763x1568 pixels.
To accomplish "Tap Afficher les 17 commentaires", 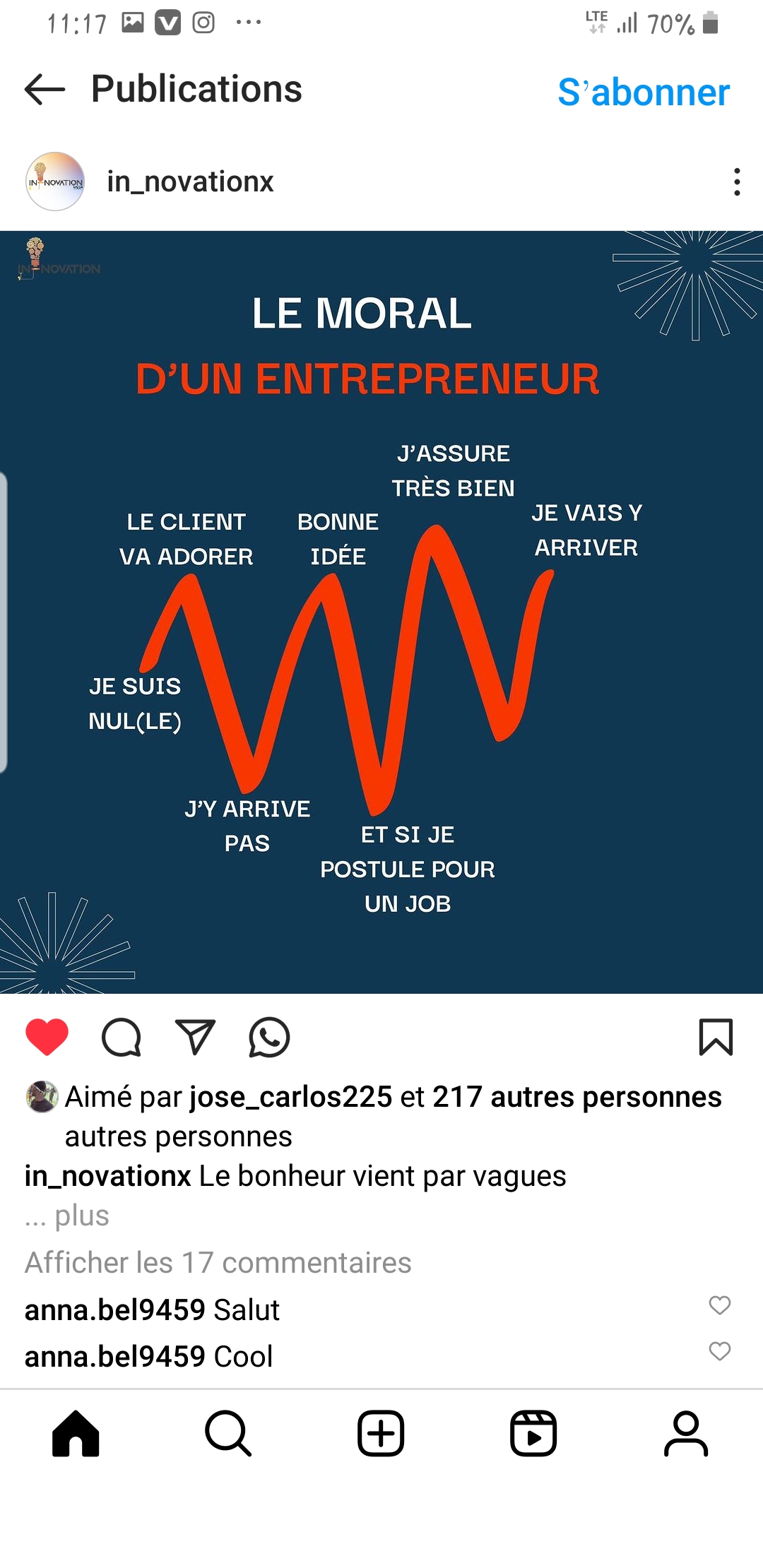I will (x=218, y=1262).
